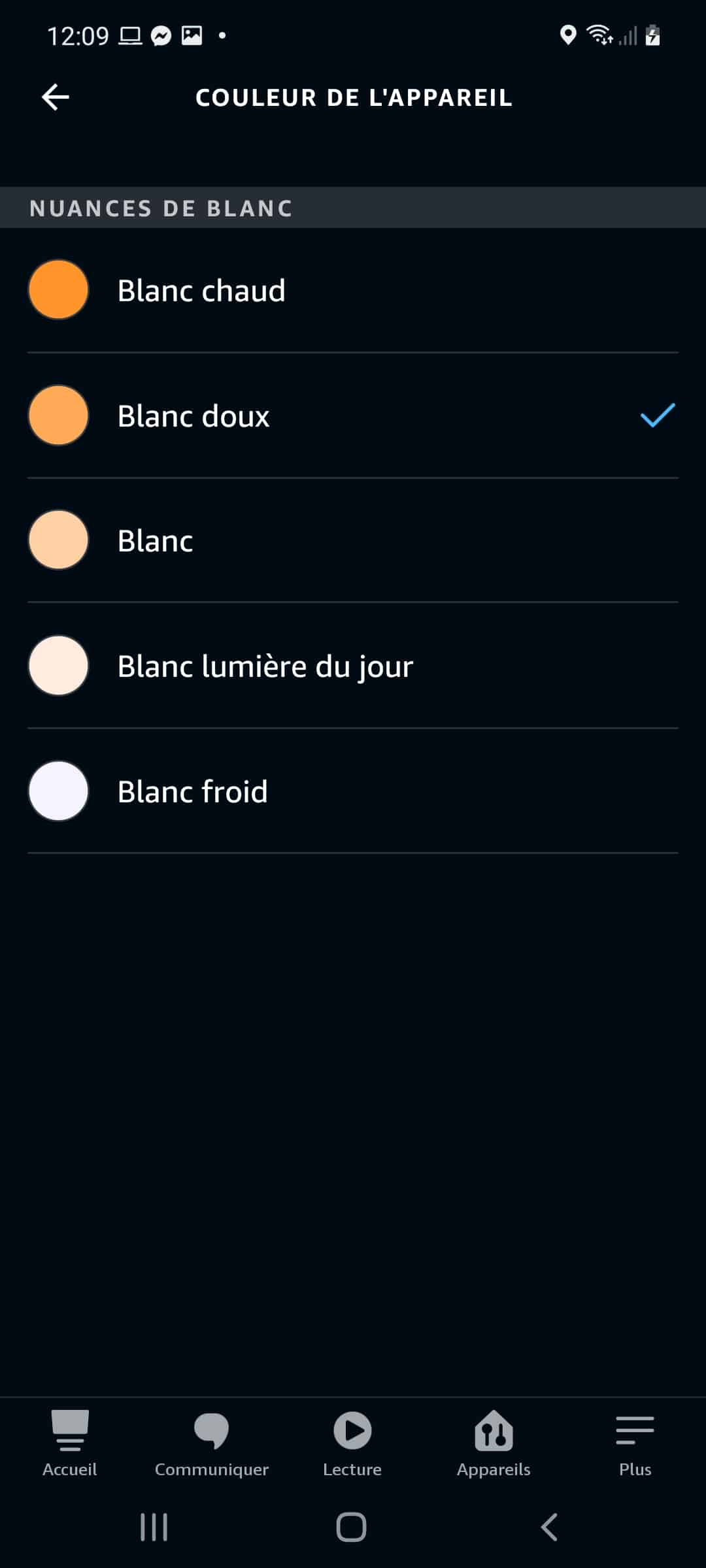The width and height of the screenshot is (706, 1568).
Task: Set the color to Blanc froid
Action: coord(353,791)
